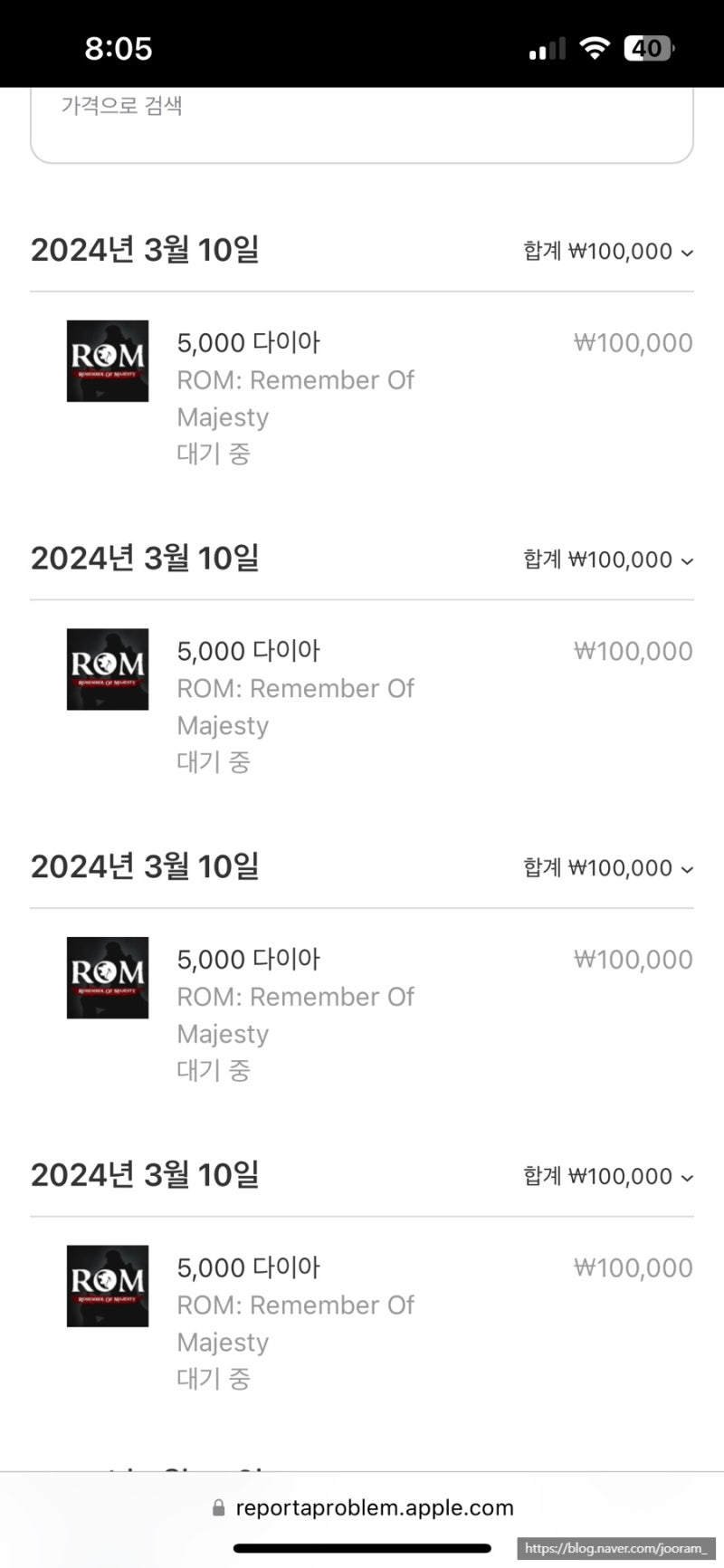The width and height of the screenshot is (724, 1568).
Task: Open the second purchase date's total dropdown
Action: coord(688,559)
